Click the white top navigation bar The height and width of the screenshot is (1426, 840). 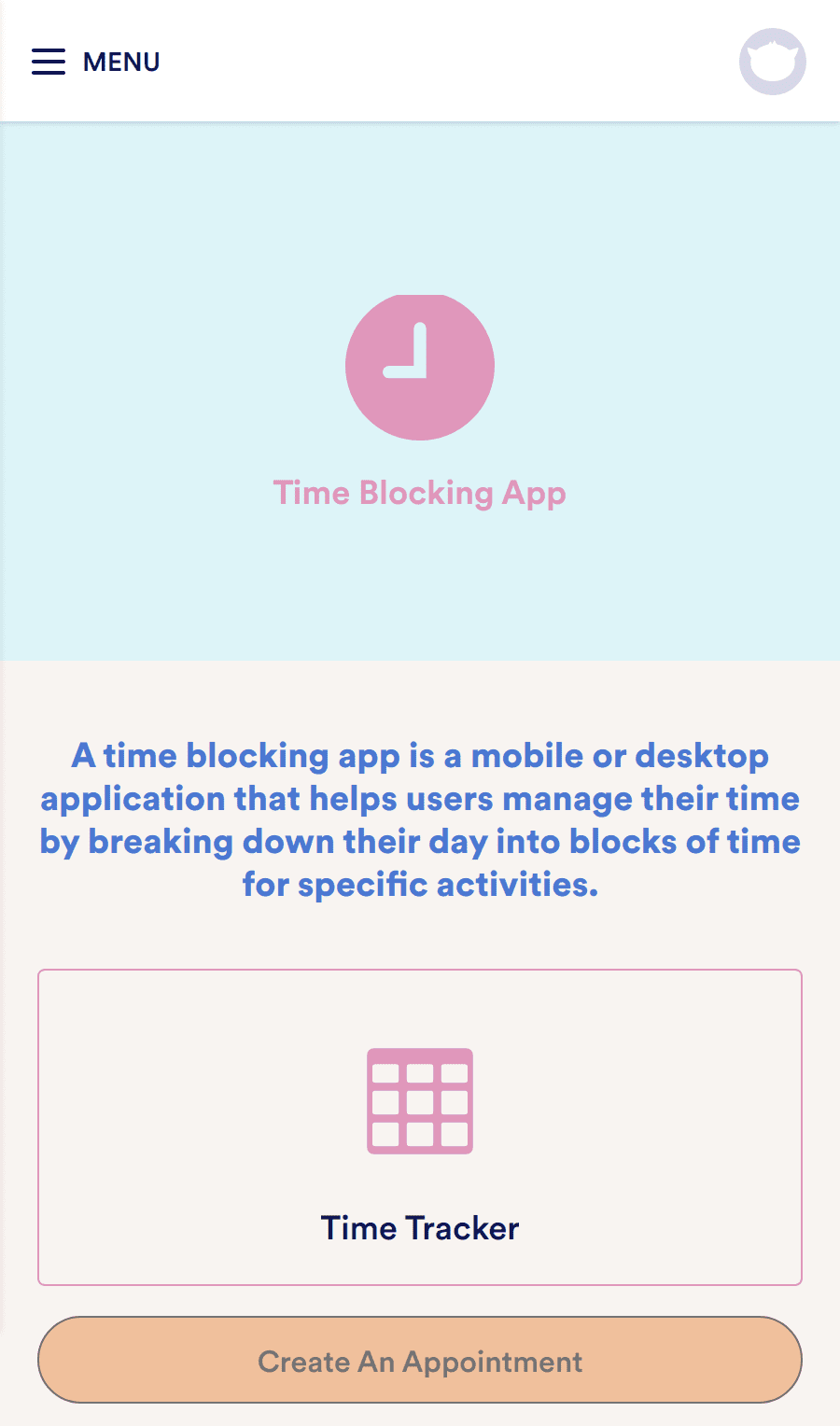(420, 61)
